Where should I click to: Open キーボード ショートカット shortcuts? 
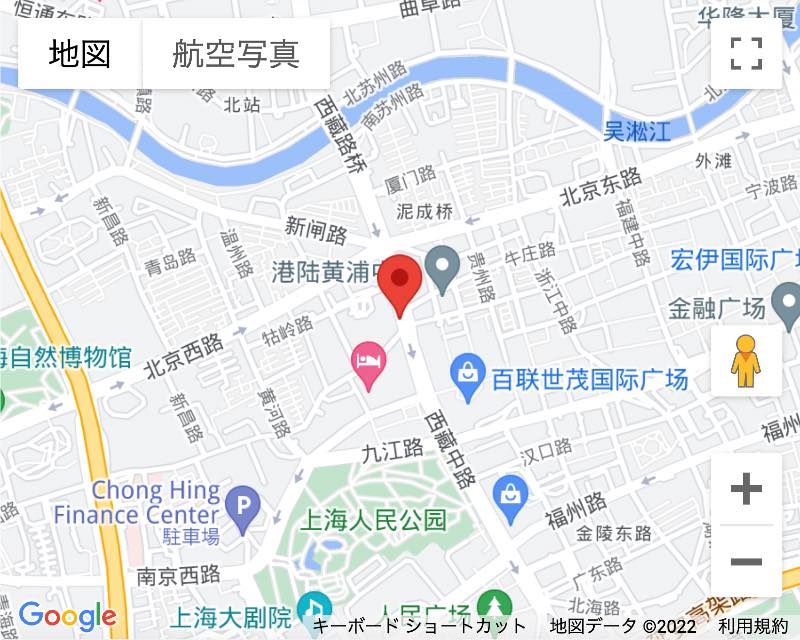tap(419, 627)
